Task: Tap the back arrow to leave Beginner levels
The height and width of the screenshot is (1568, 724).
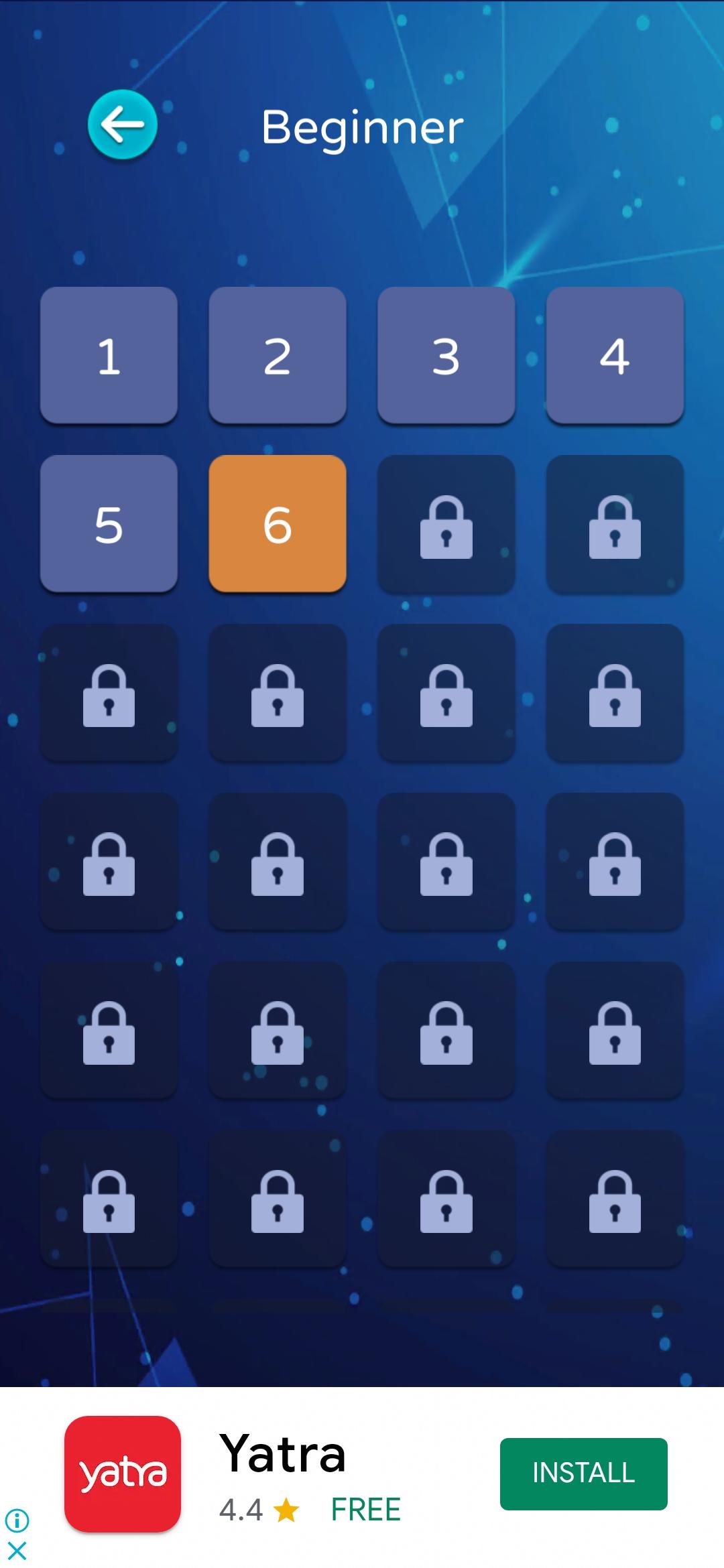Action: [123, 125]
